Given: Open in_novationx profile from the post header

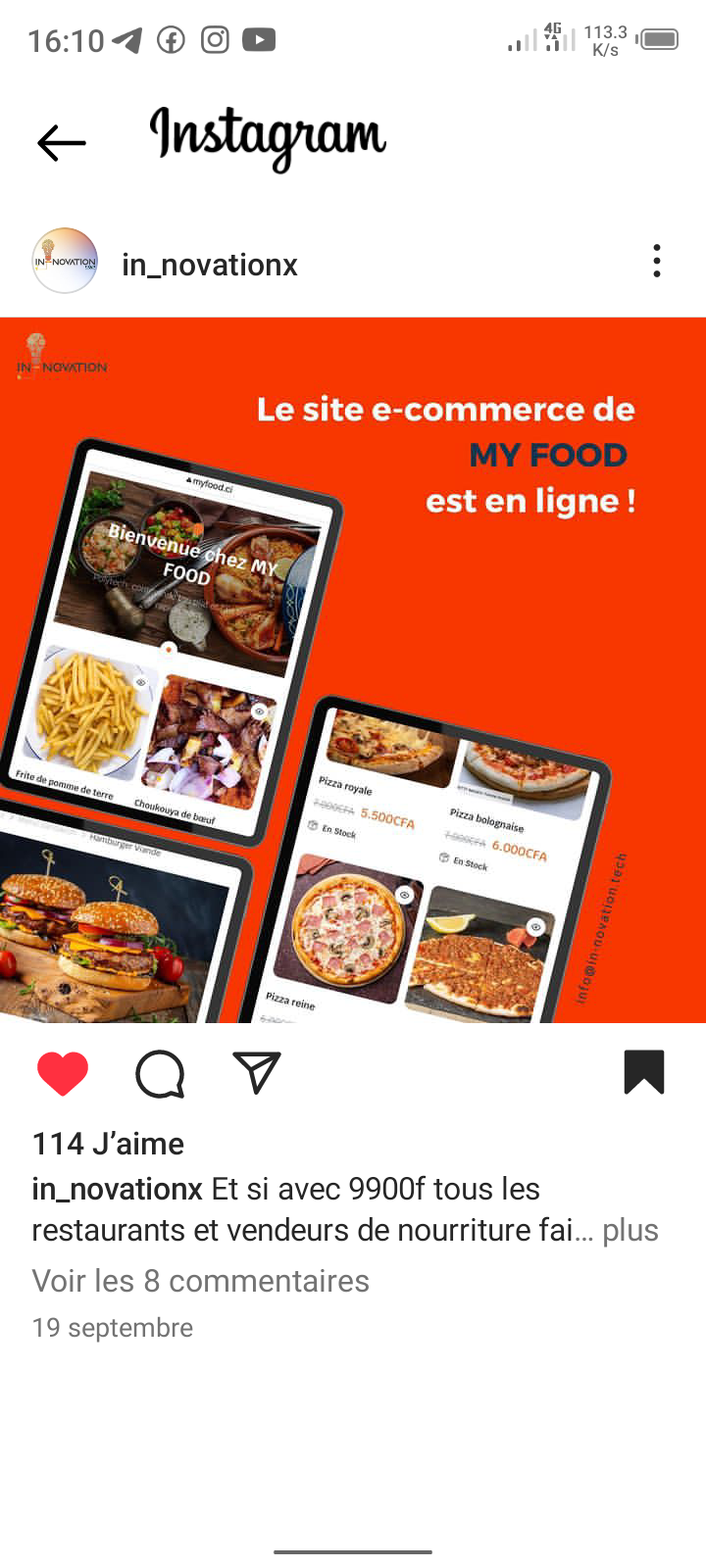Looking at the screenshot, I should (x=209, y=265).
